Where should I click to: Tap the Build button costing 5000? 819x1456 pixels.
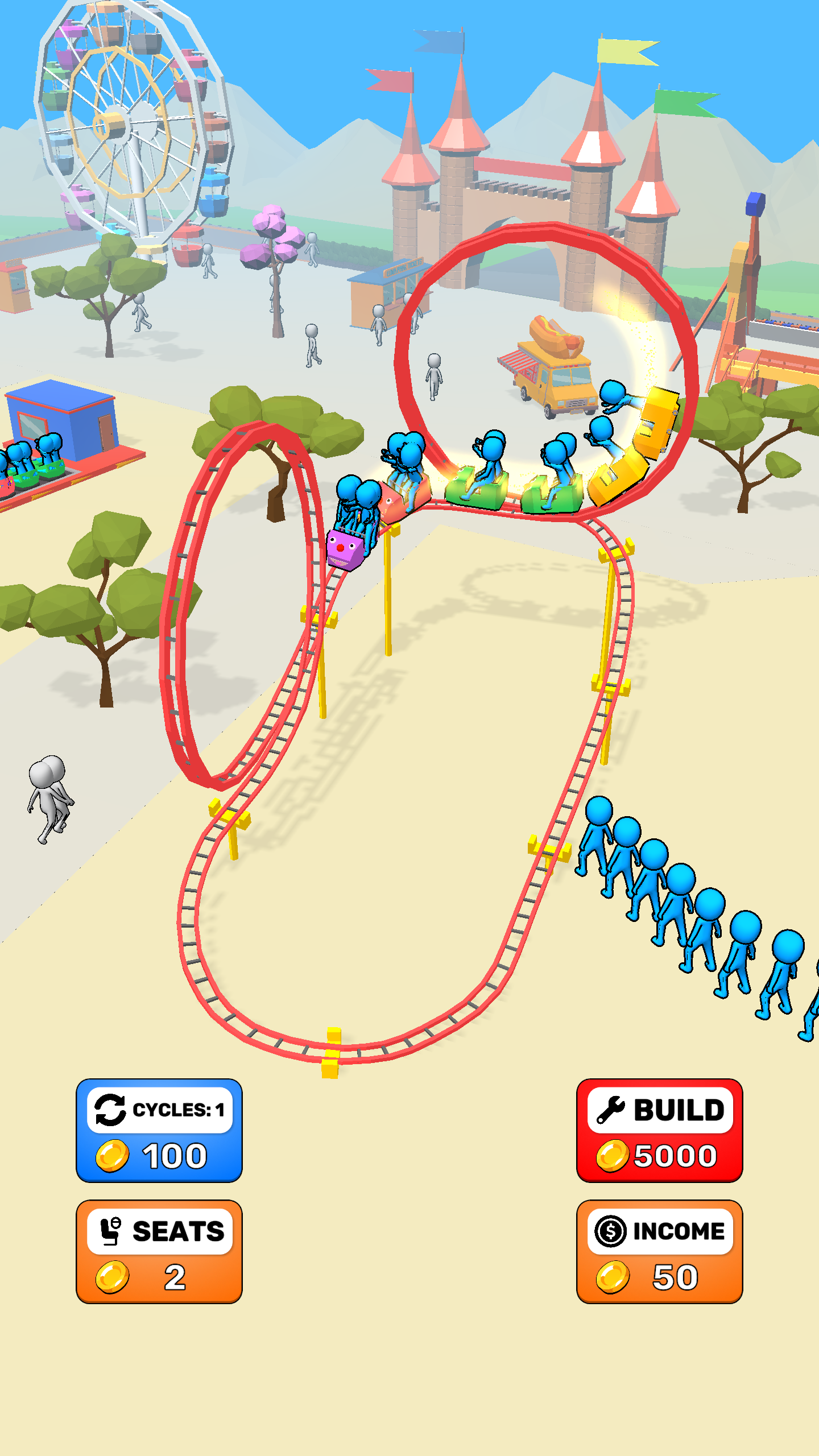click(660, 1130)
